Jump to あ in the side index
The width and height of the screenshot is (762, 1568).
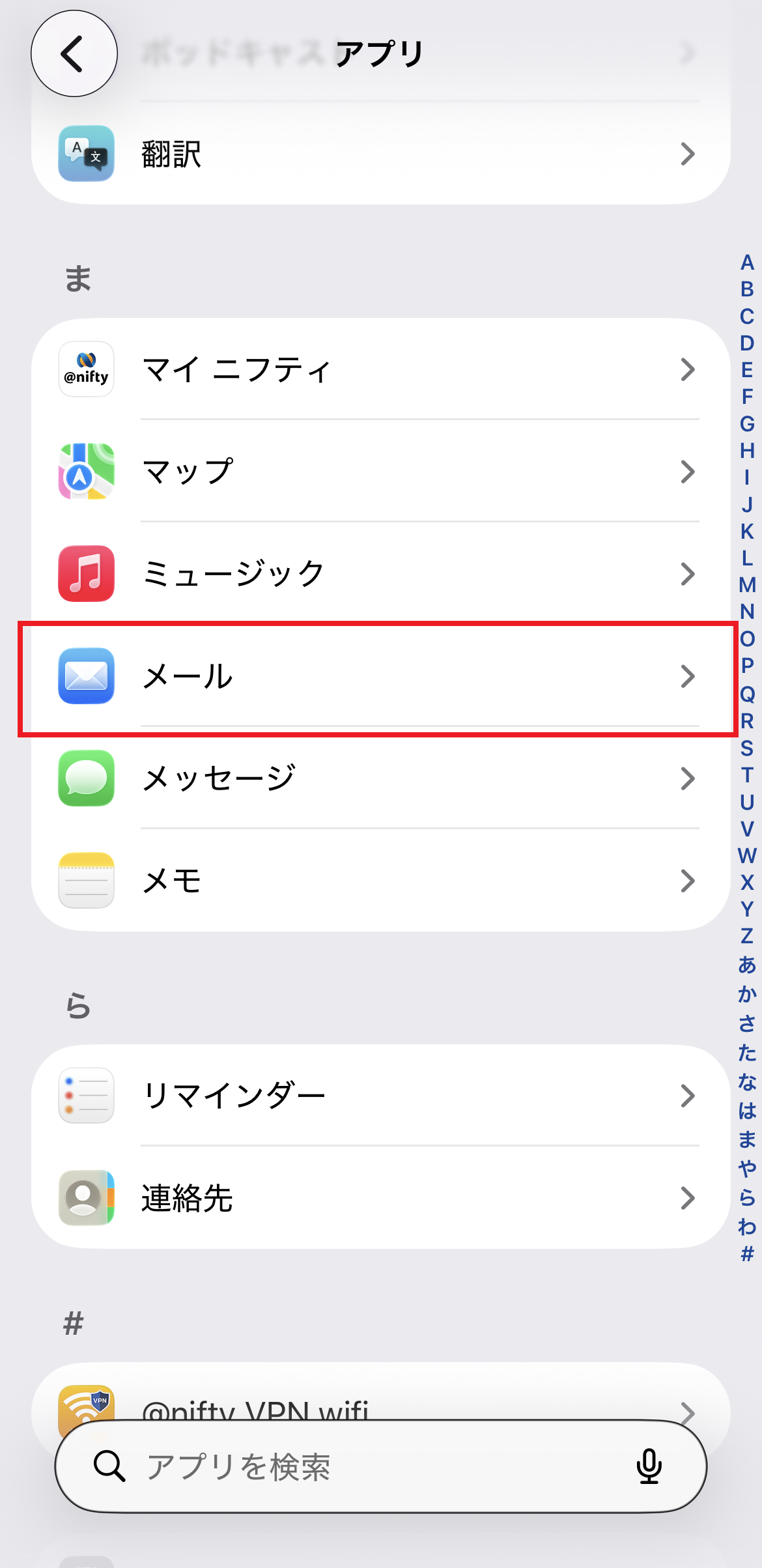747,964
